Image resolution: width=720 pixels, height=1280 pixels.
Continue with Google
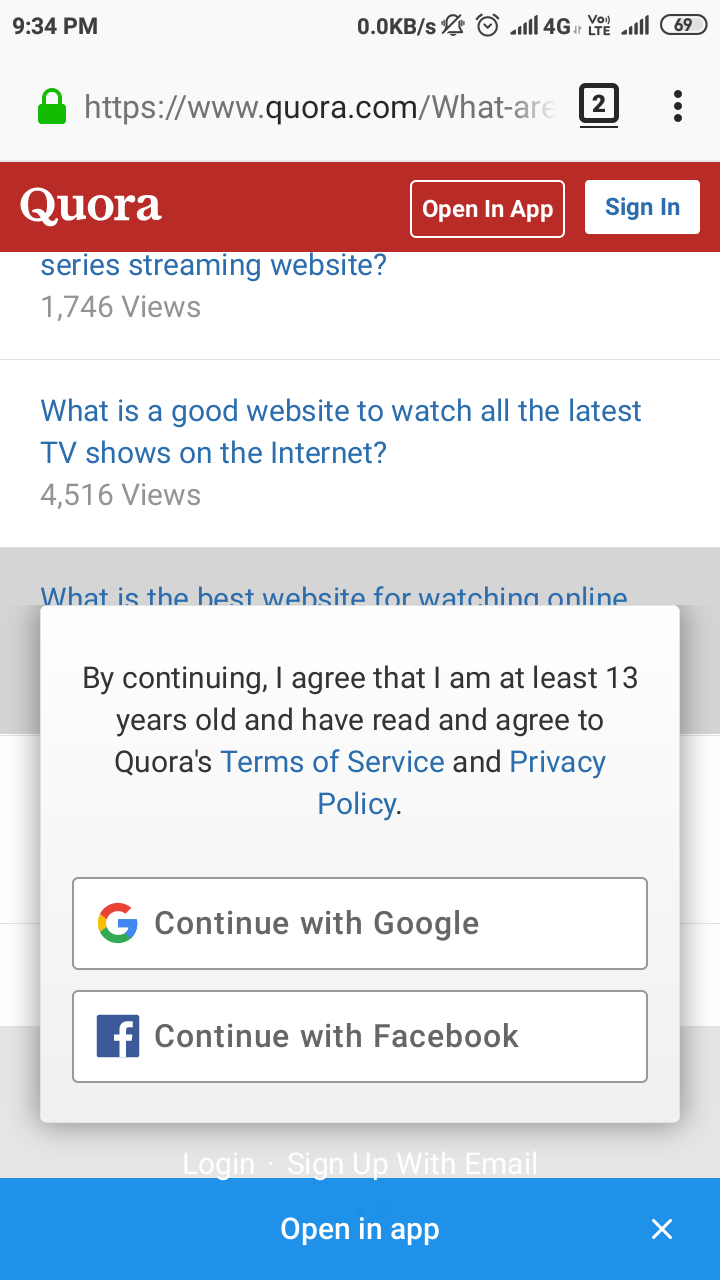(x=360, y=923)
